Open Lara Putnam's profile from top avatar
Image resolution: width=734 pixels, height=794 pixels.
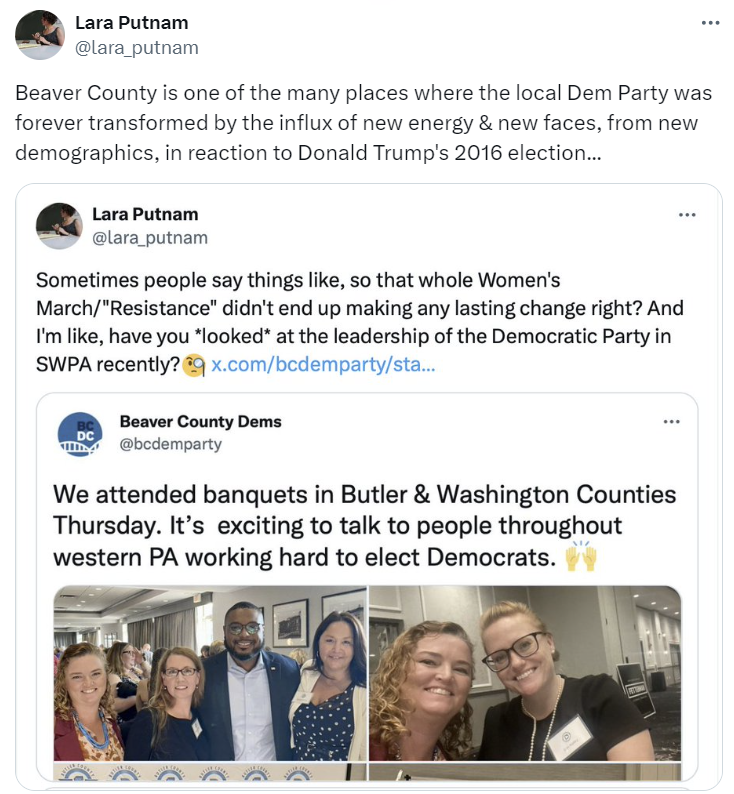40,35
